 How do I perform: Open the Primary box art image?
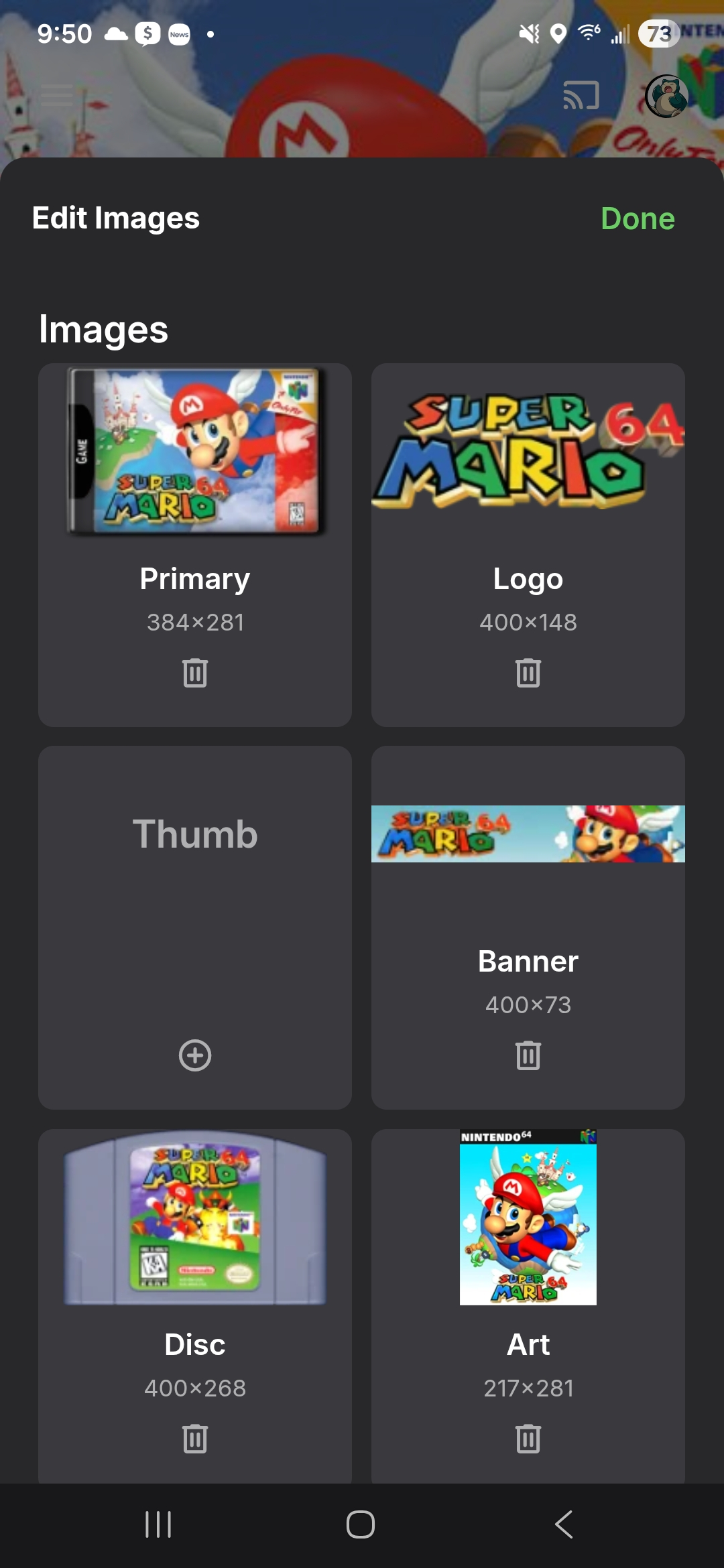[195, 451]
